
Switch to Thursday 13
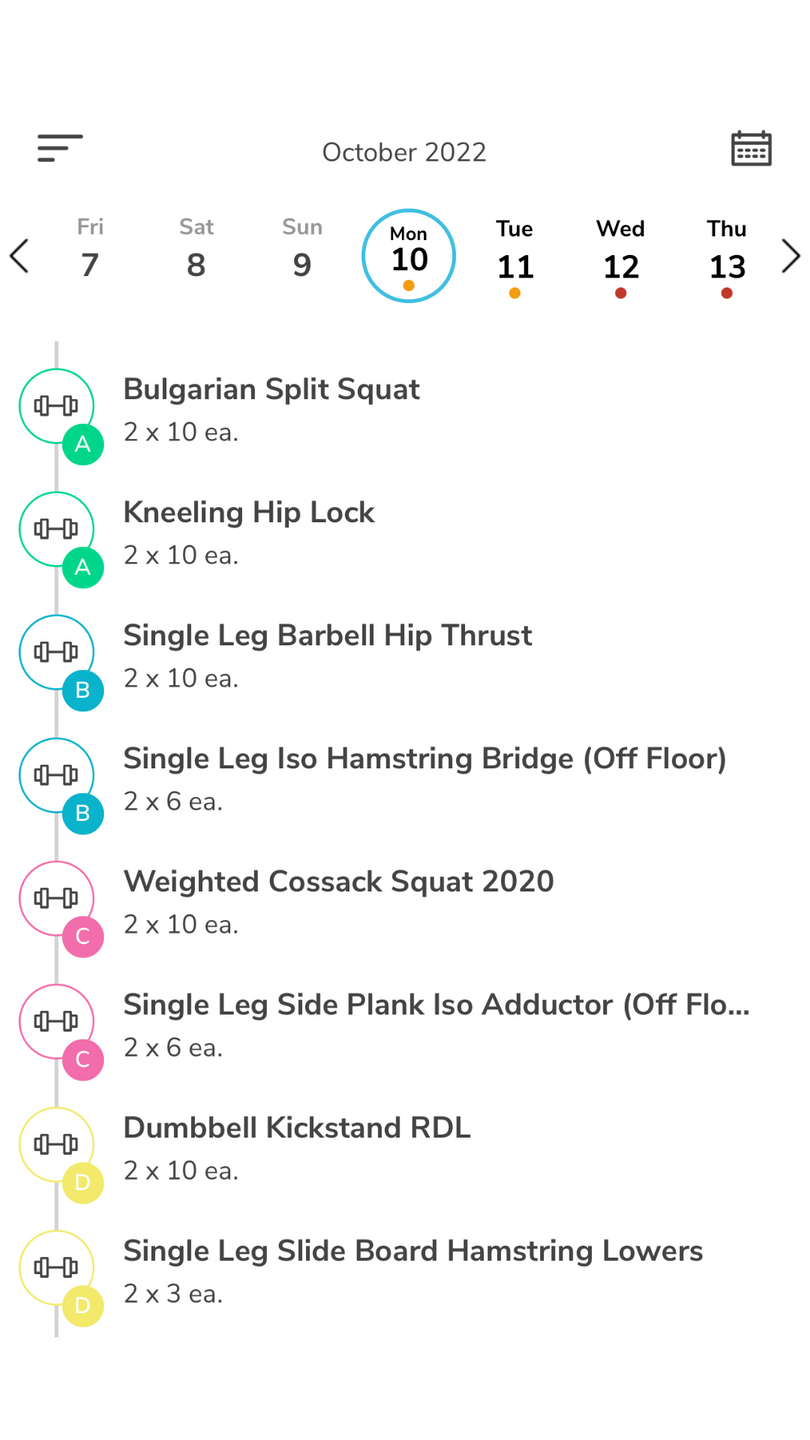[x=727, y=256]
